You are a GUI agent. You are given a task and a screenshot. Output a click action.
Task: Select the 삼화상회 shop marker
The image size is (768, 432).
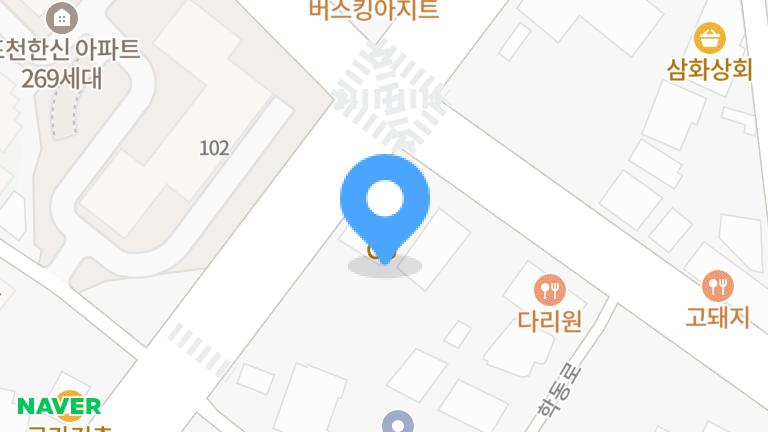[710, 39]
